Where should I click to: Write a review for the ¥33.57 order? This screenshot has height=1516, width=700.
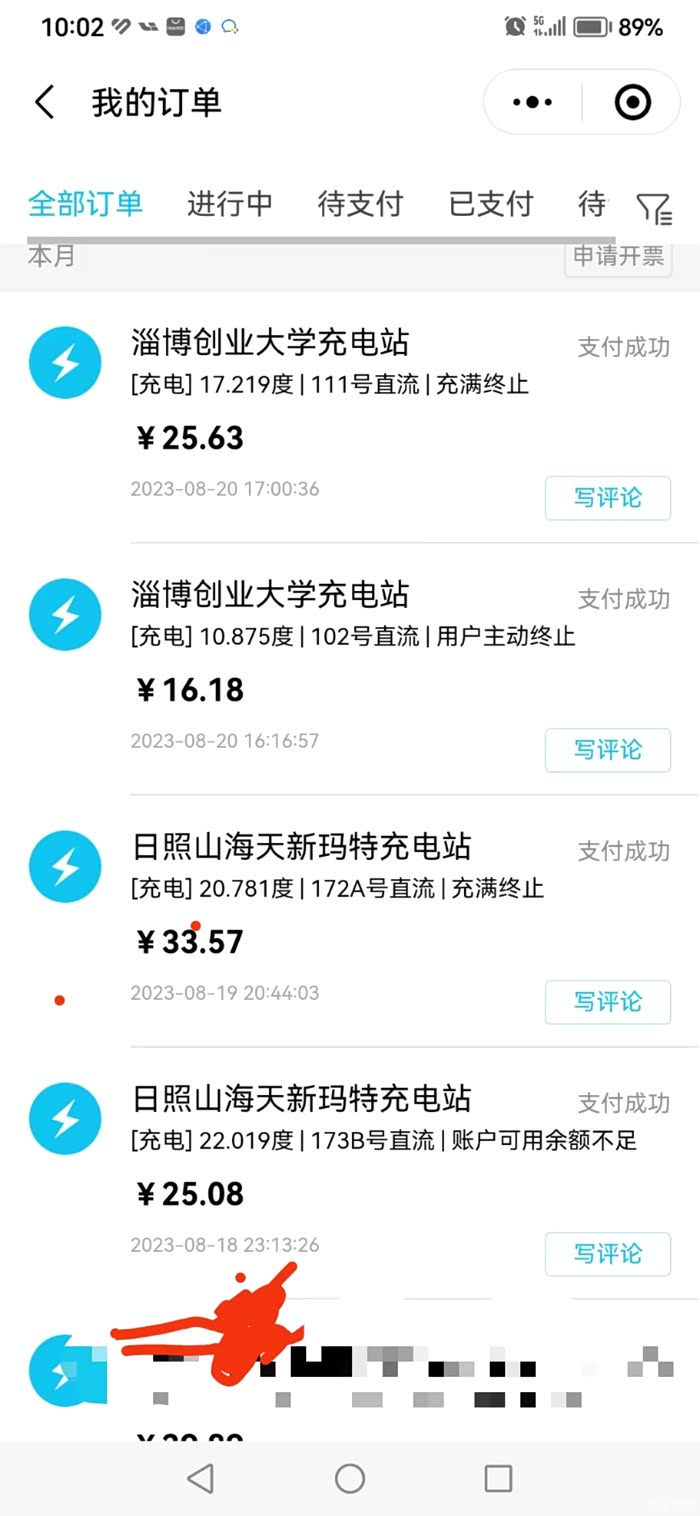coord(607,1002)
